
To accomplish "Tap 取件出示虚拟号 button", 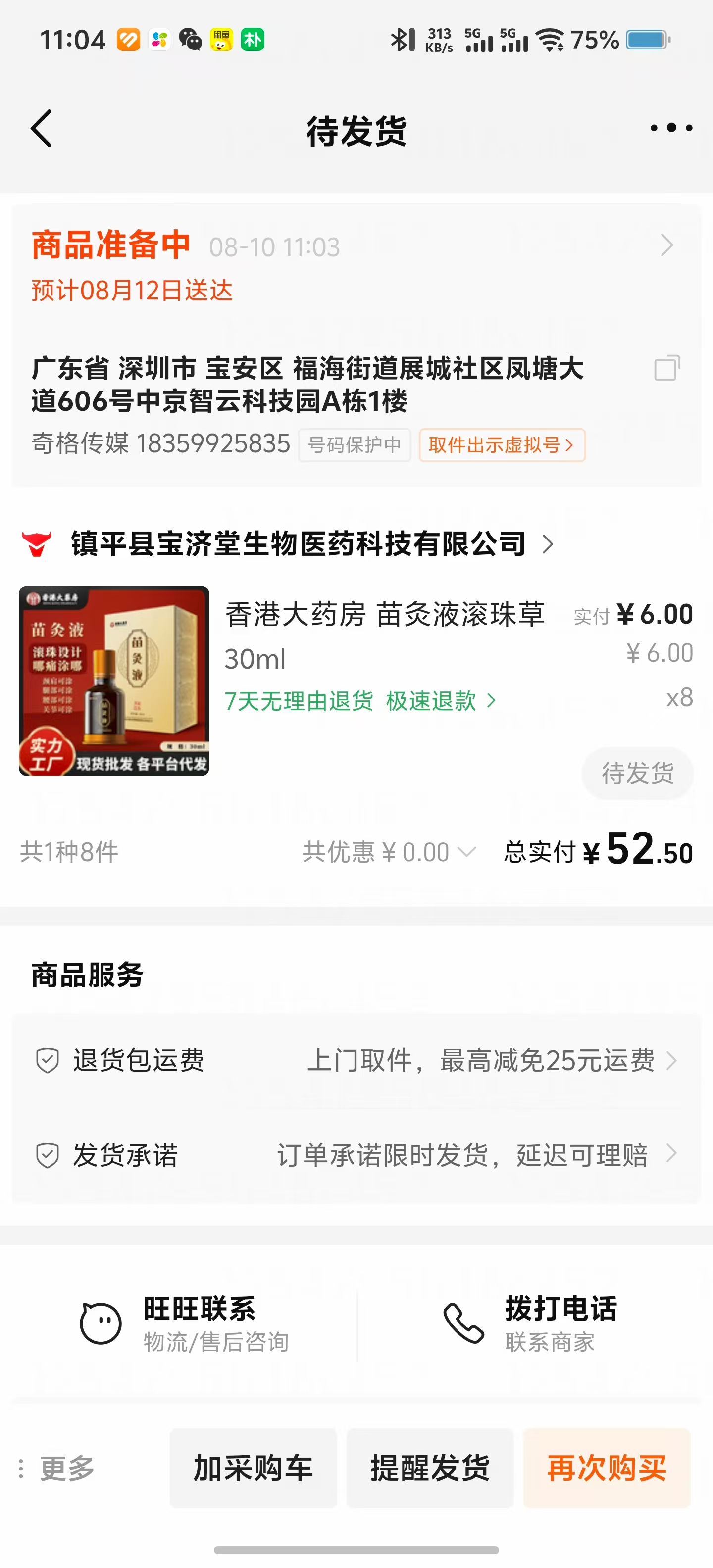I will click(x=502, y=445).
